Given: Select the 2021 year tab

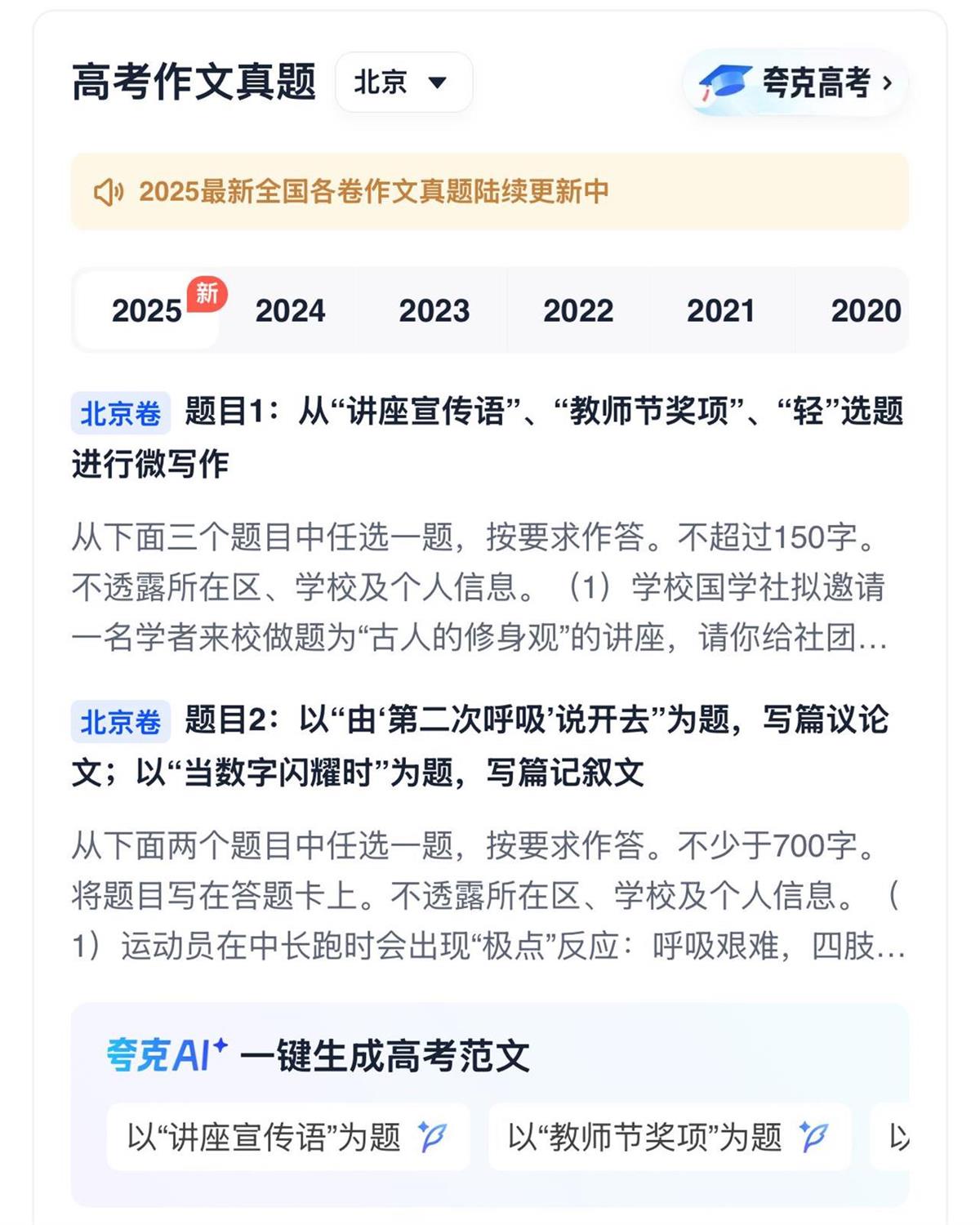Looking at the screenshot, I should click(722, 310).
